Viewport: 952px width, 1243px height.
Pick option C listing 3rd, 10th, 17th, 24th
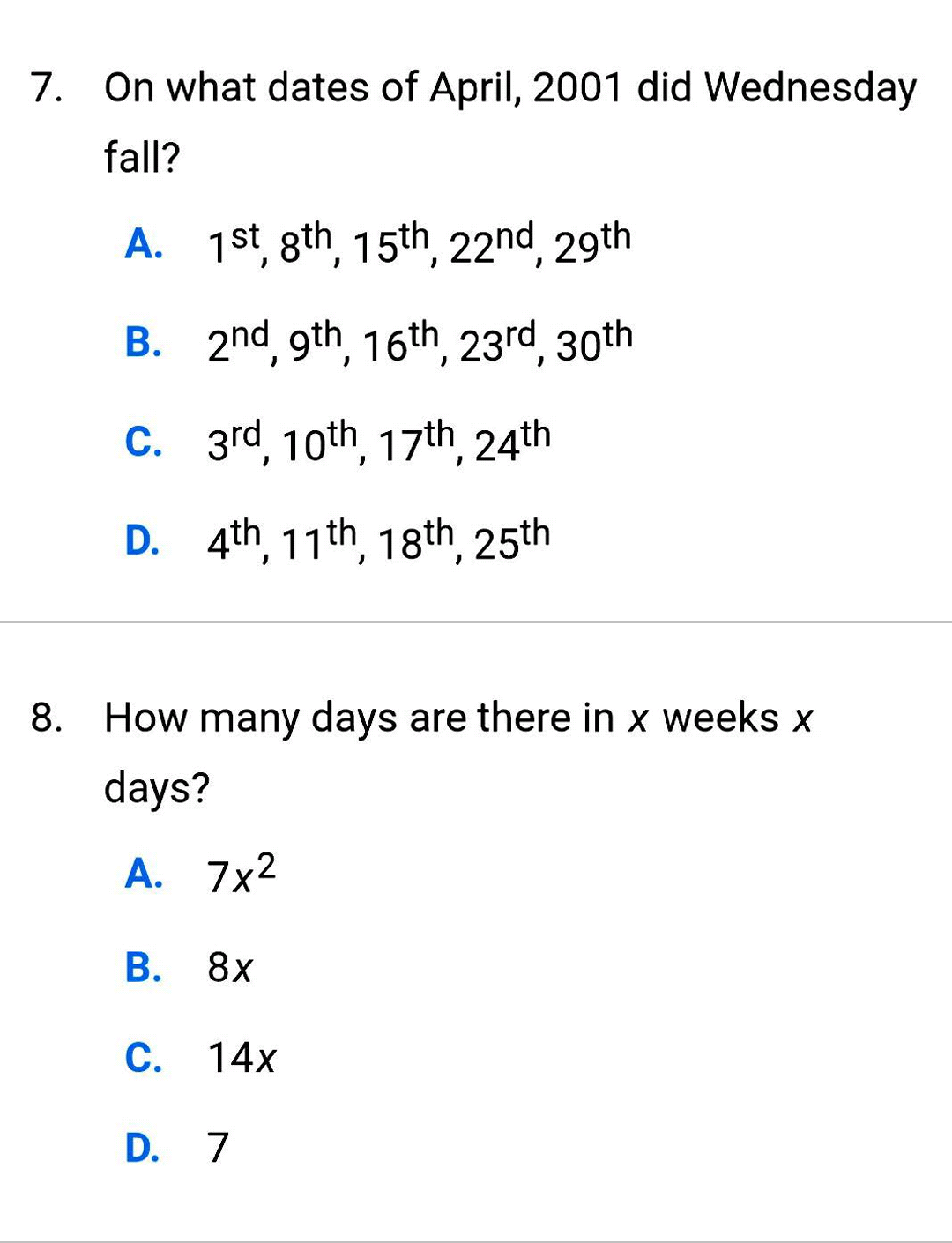pyautogui.click(x=338, y=441)
